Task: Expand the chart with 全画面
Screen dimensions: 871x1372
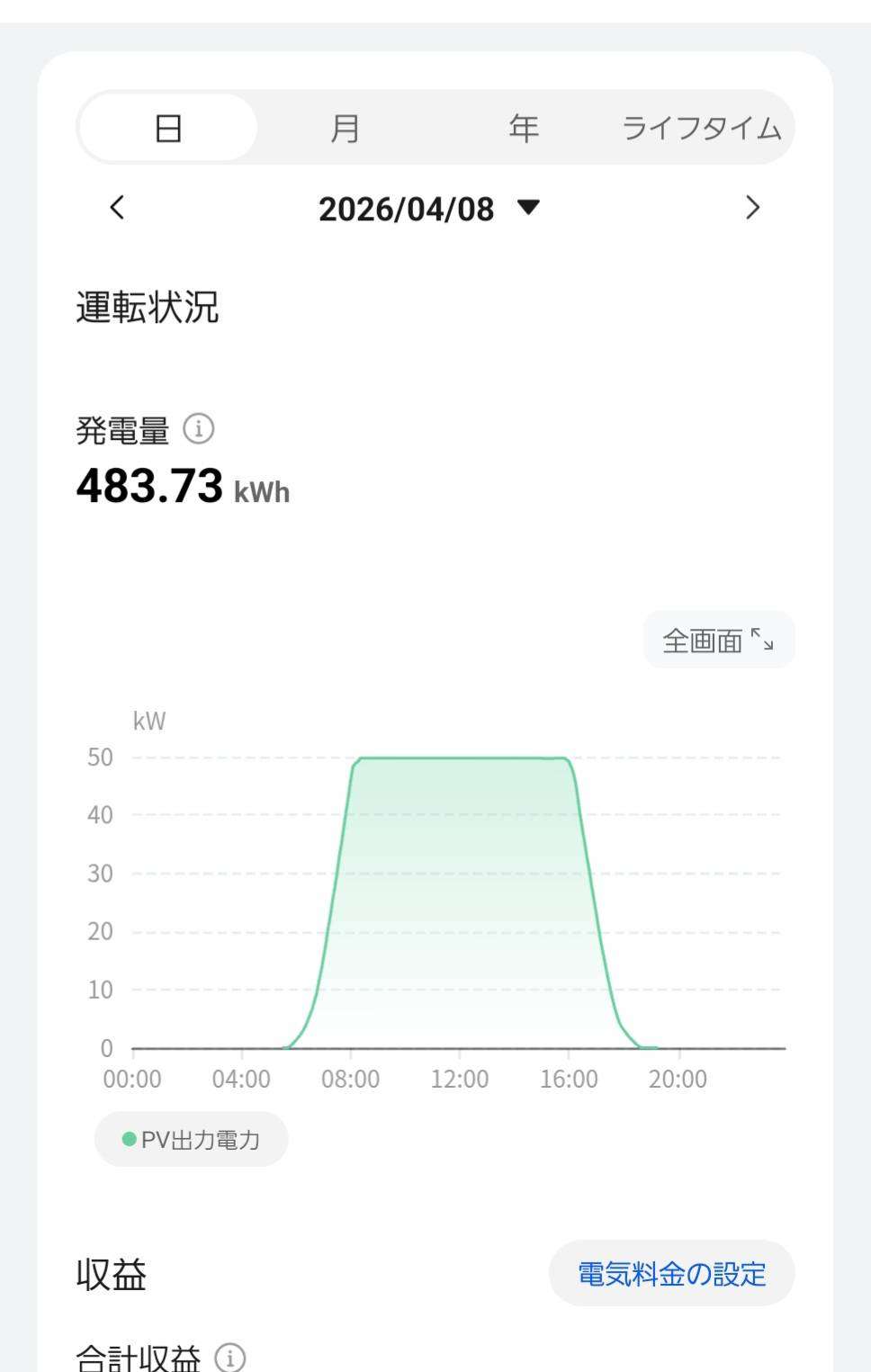Action: [x=718, y=640]
